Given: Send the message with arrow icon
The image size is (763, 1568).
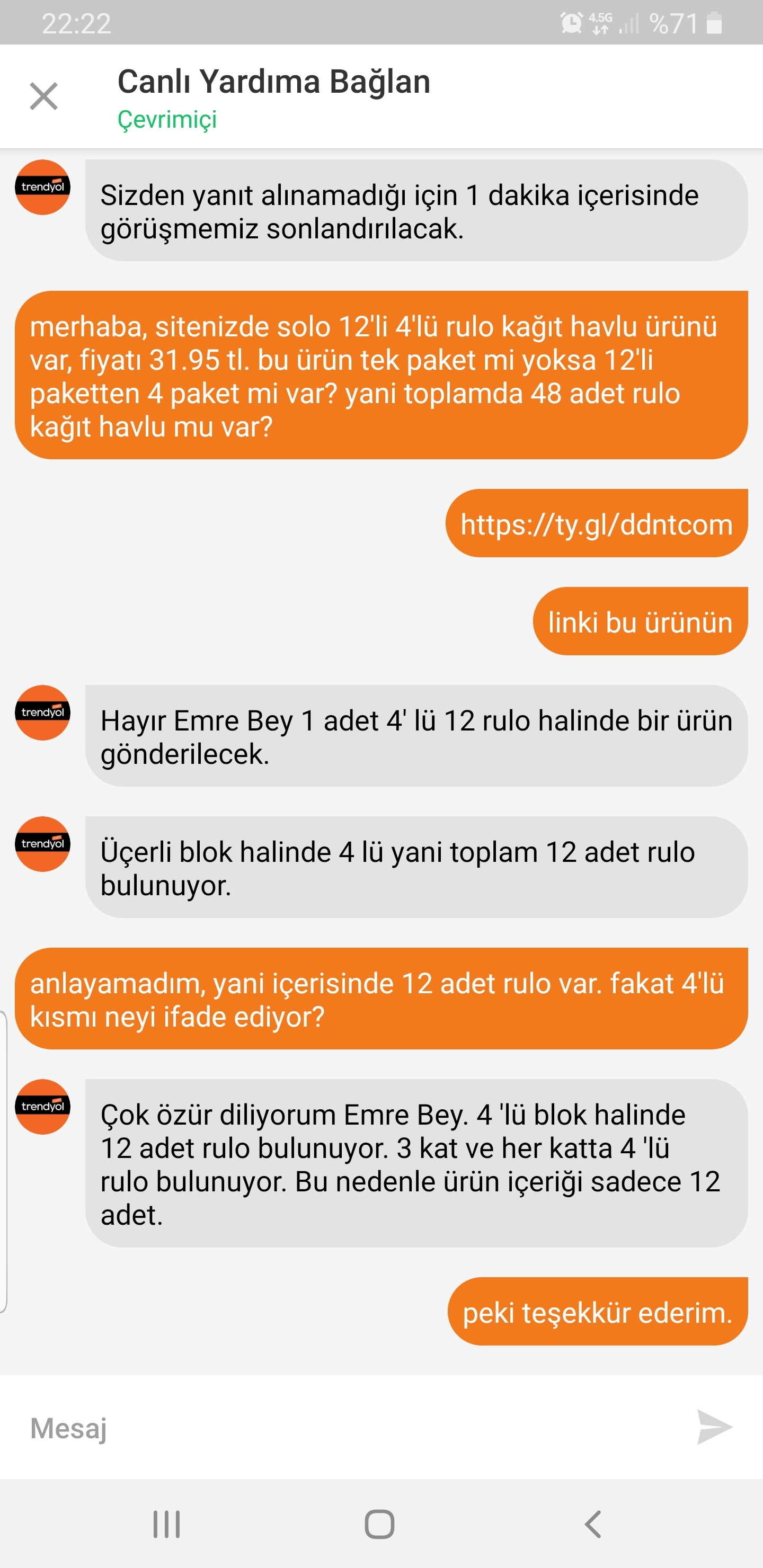Looking at the screenshot, I should click(714, 1428).
